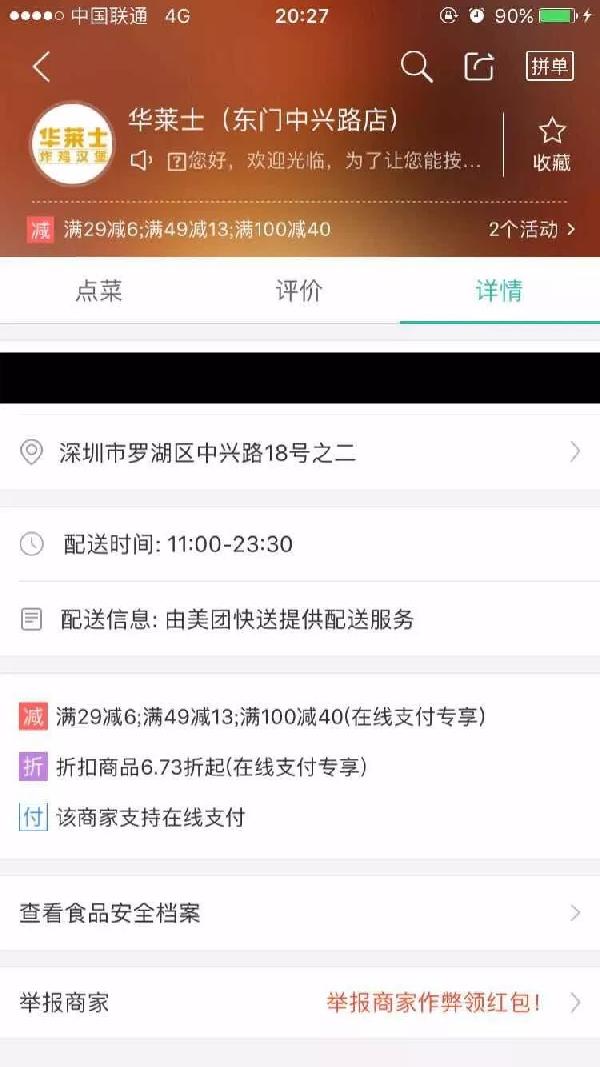600x1067 pixels.
Task: Share this restaurant page
Action: [479, 67]
